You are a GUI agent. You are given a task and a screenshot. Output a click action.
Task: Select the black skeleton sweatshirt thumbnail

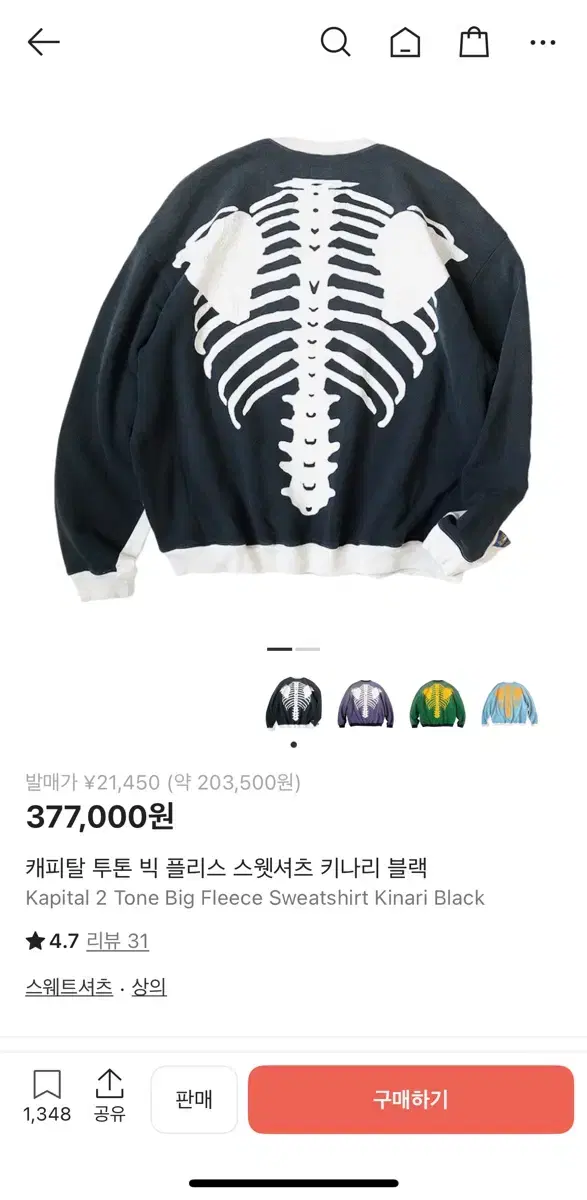pyautogui.click(x=293, y=703)
